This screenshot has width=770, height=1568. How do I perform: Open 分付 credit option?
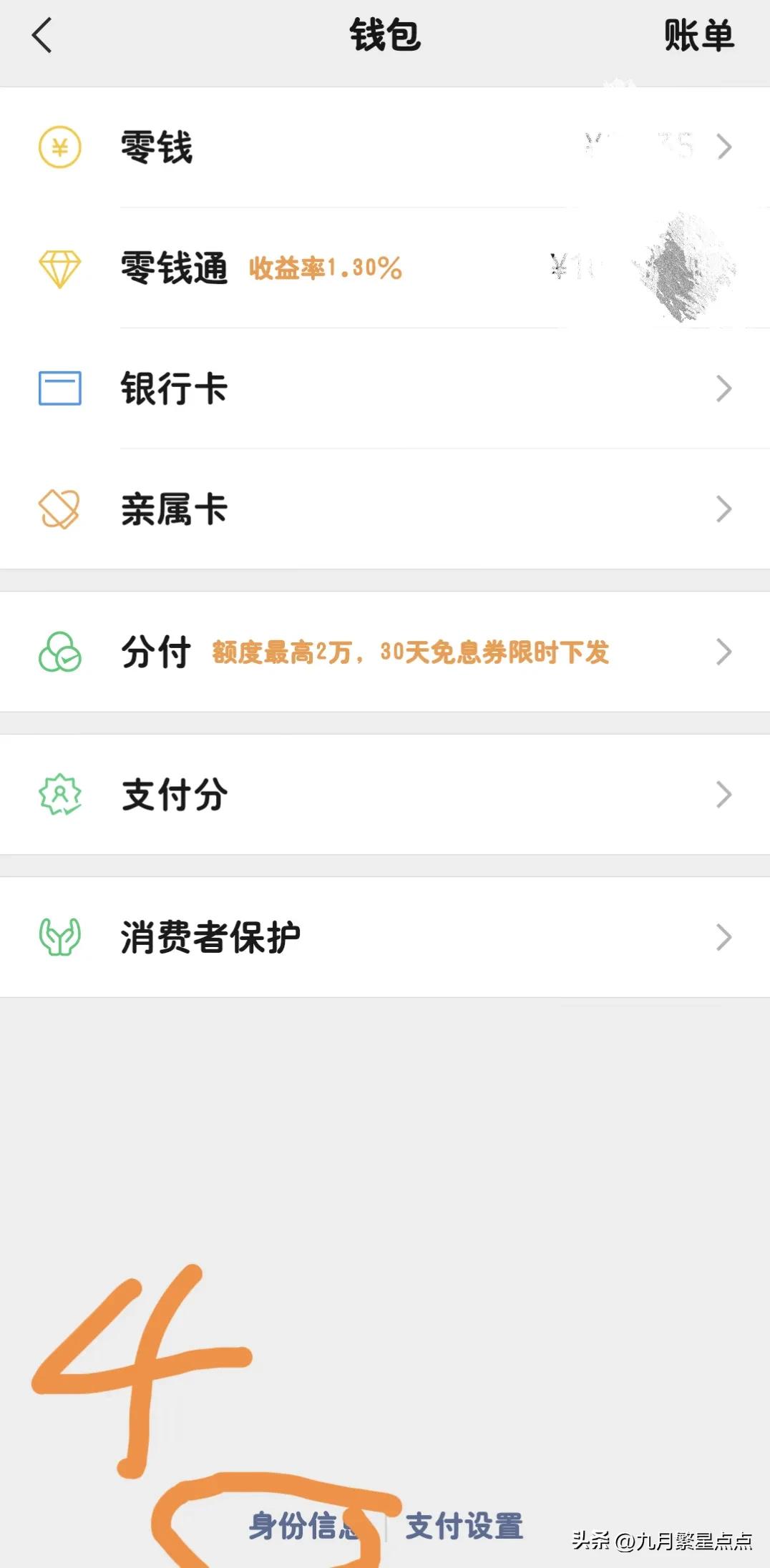pos(385,652)
